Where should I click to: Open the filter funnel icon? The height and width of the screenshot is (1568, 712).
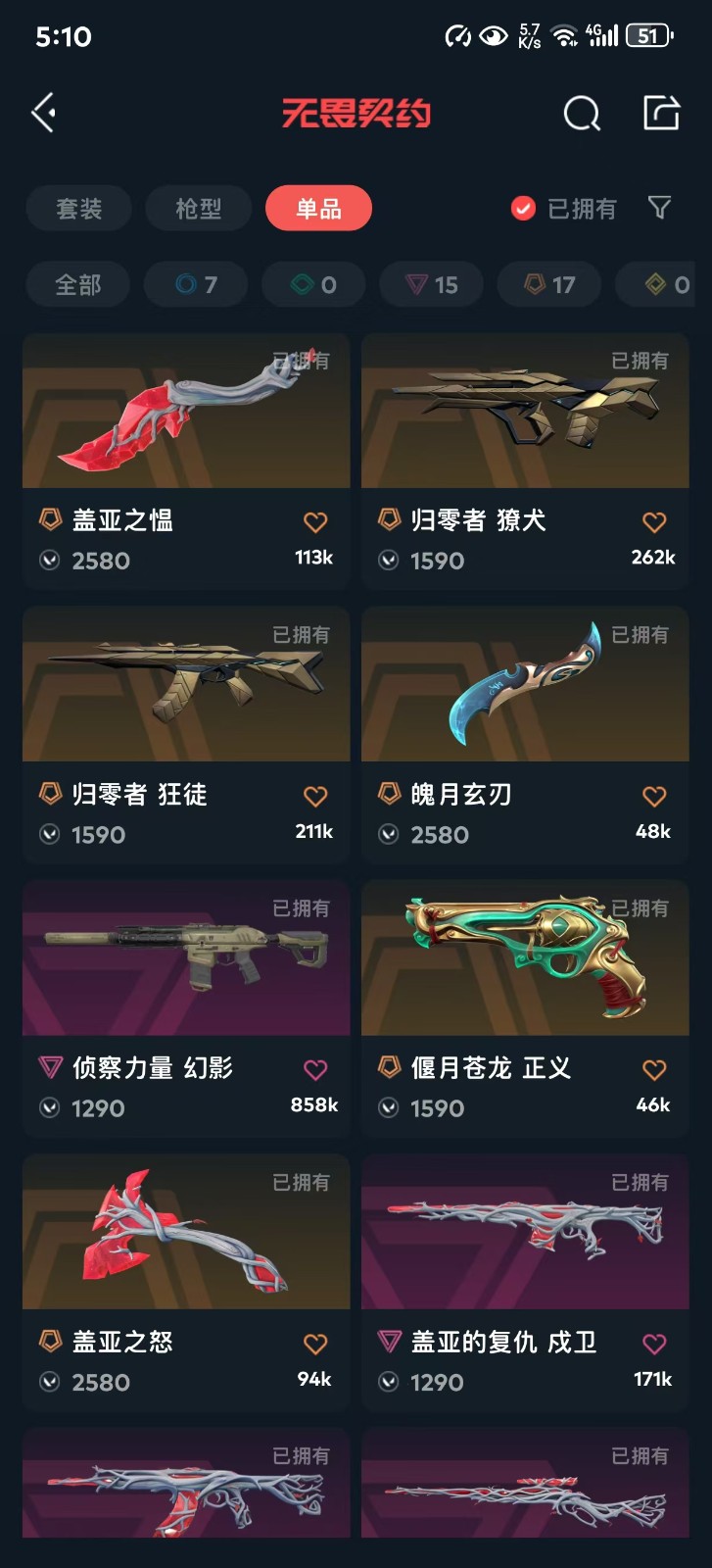point(660,208)
